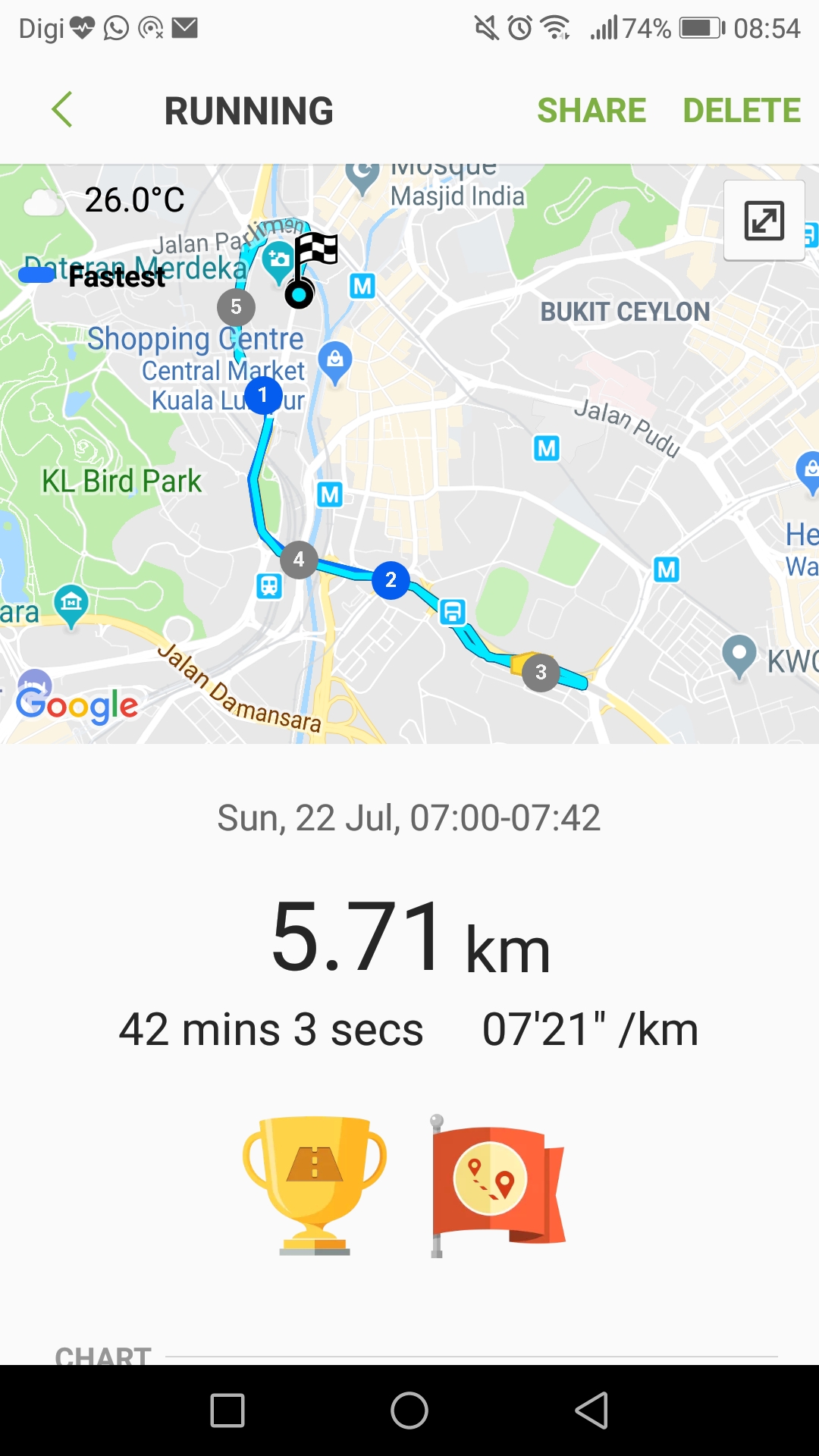The height and width of the screenshot is (1456, 819).
Task: Go back using the green arrow
Action: 61,110
